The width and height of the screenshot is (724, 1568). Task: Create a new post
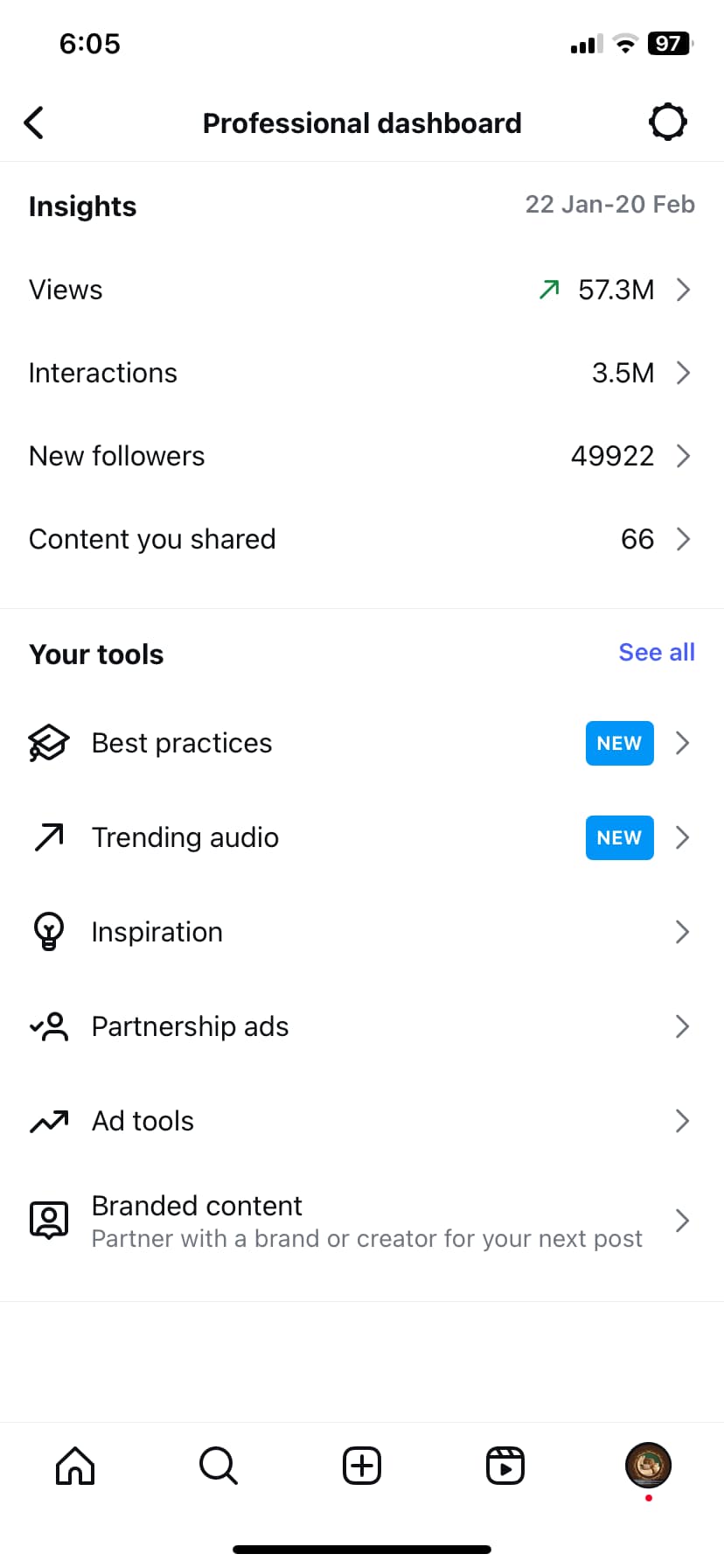pos(362,1465)
